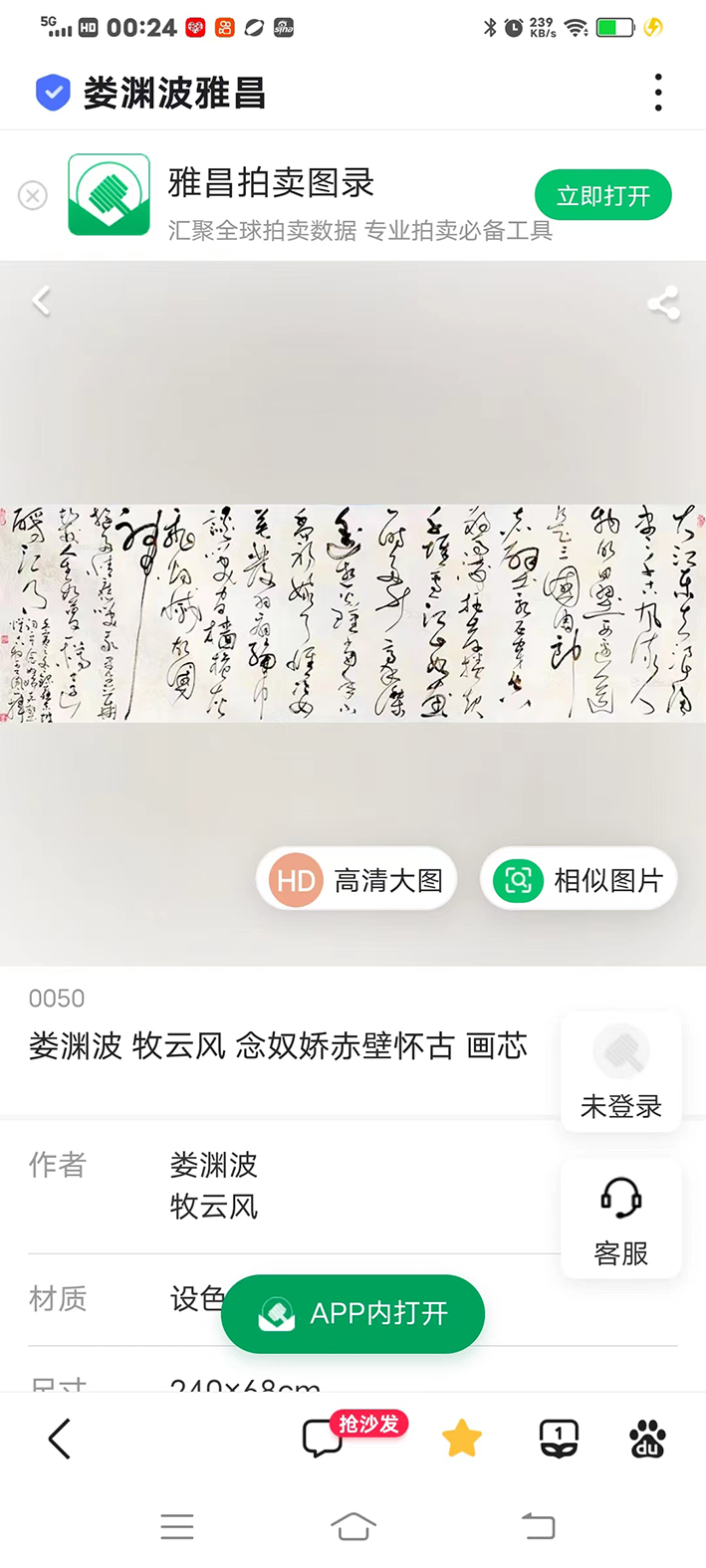View the 高清大图 HD image
Viewport: 706px width, 1568px height.
[x=356, y=880]
